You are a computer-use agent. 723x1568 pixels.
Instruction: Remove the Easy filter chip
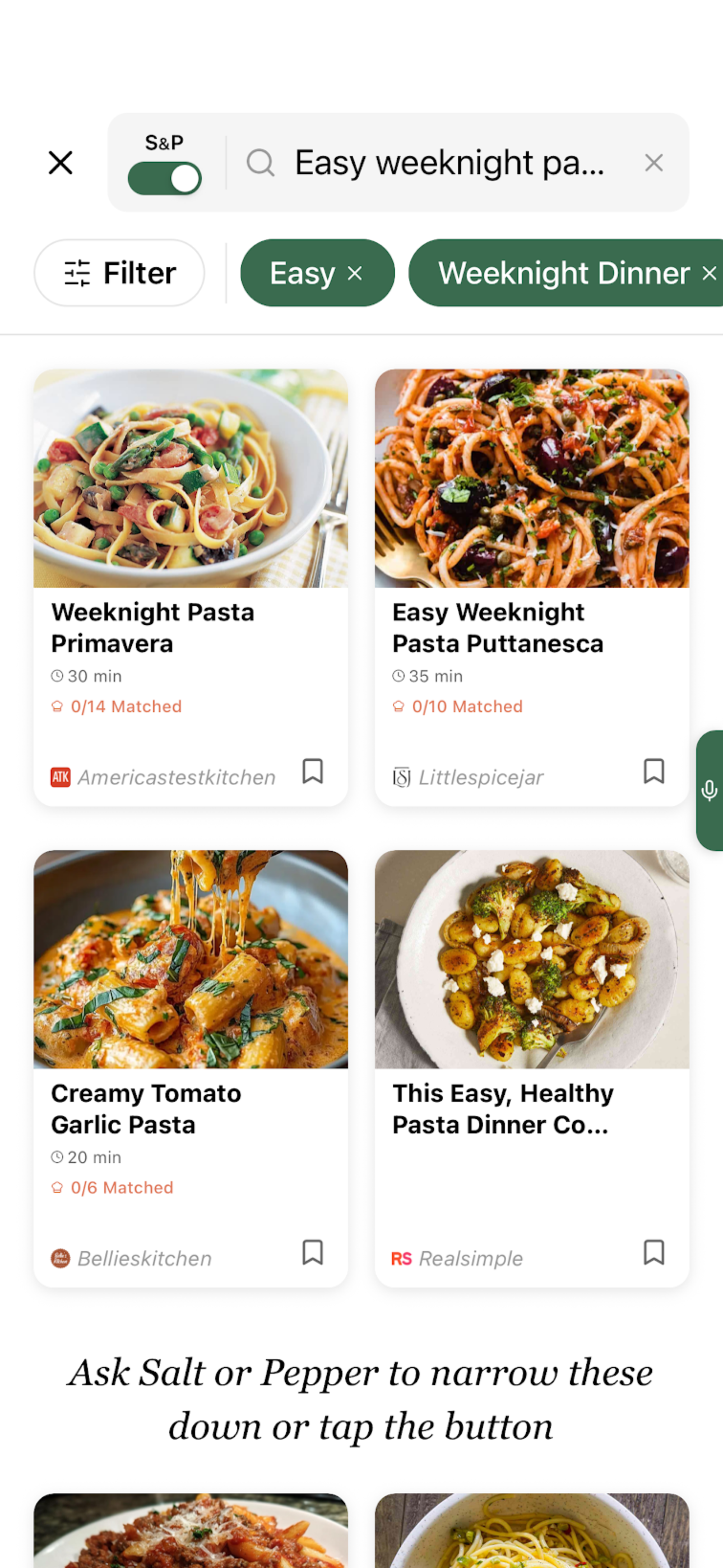(356, 273)
